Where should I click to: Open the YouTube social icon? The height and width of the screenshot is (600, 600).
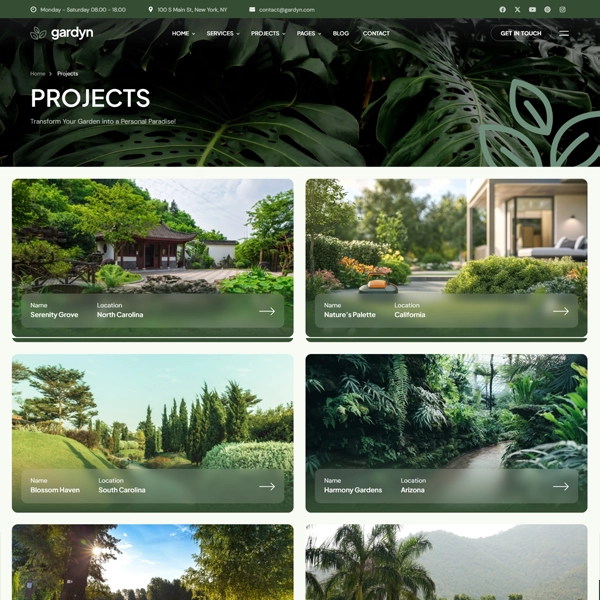(x=532, y=9)
